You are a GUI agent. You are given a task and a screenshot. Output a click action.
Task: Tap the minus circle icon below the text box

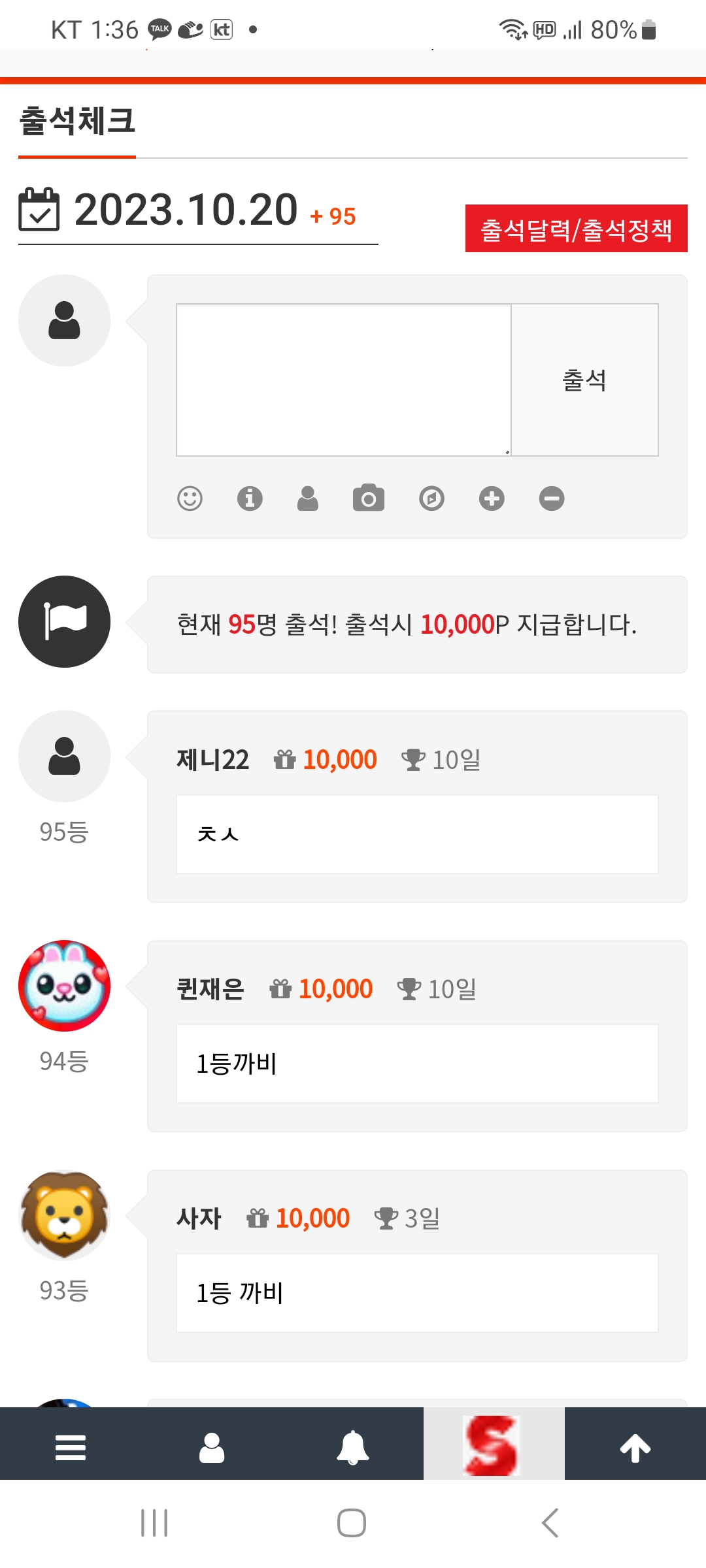[x=552, y=498]
